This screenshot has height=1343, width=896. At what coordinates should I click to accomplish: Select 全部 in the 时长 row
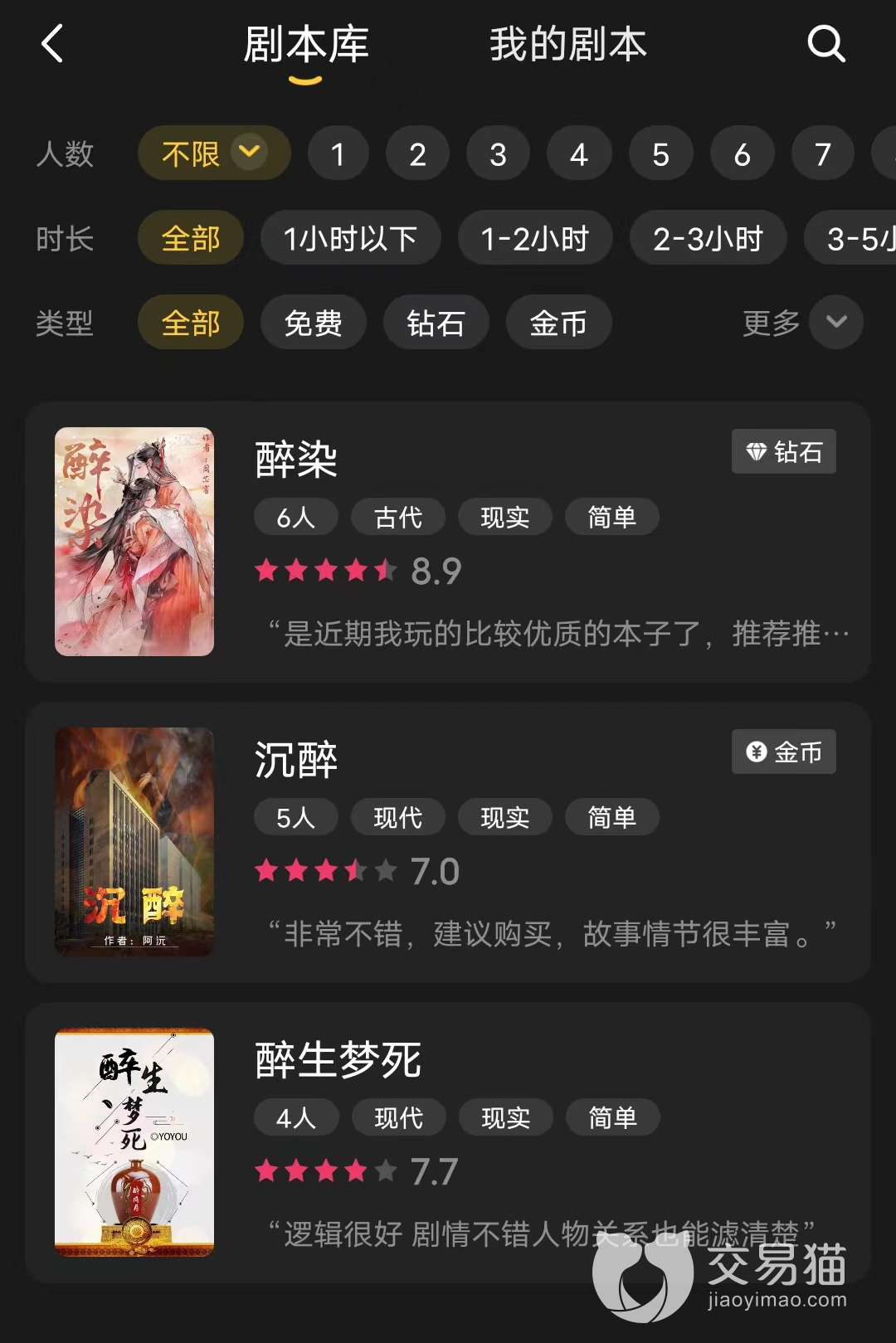pos(191,239)
